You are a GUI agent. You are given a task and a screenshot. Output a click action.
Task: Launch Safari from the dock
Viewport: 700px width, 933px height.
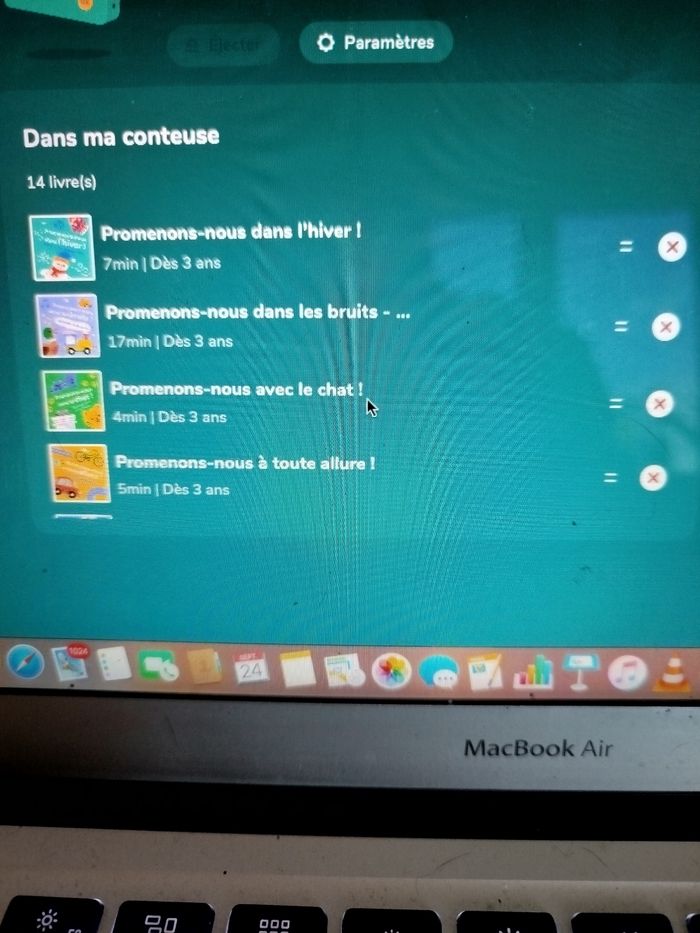[25, 663]
